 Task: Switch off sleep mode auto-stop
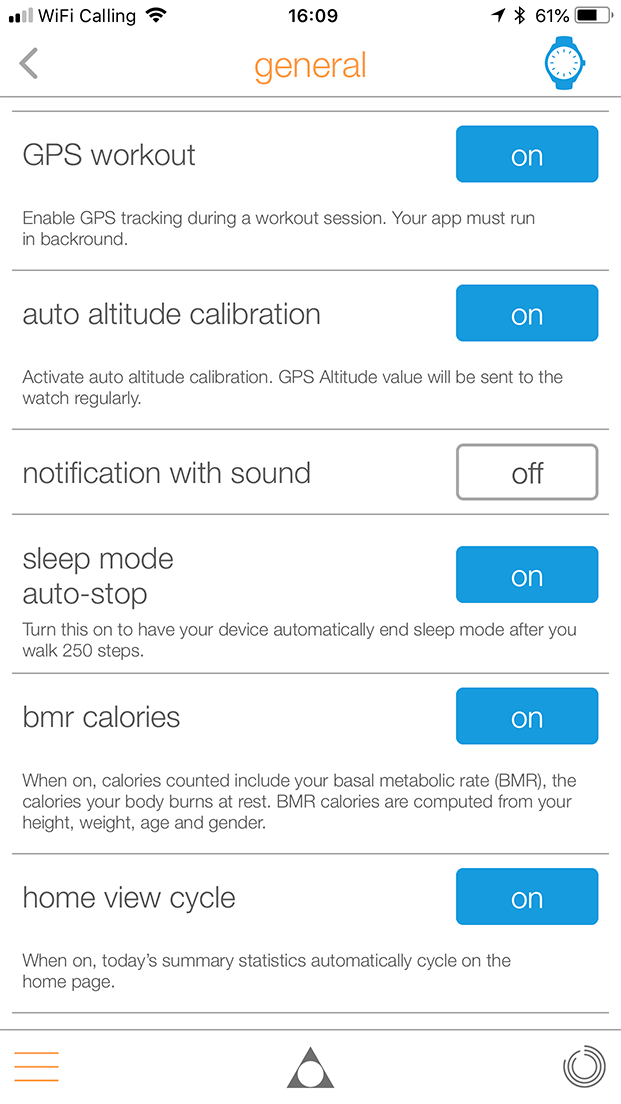(527, 575)
